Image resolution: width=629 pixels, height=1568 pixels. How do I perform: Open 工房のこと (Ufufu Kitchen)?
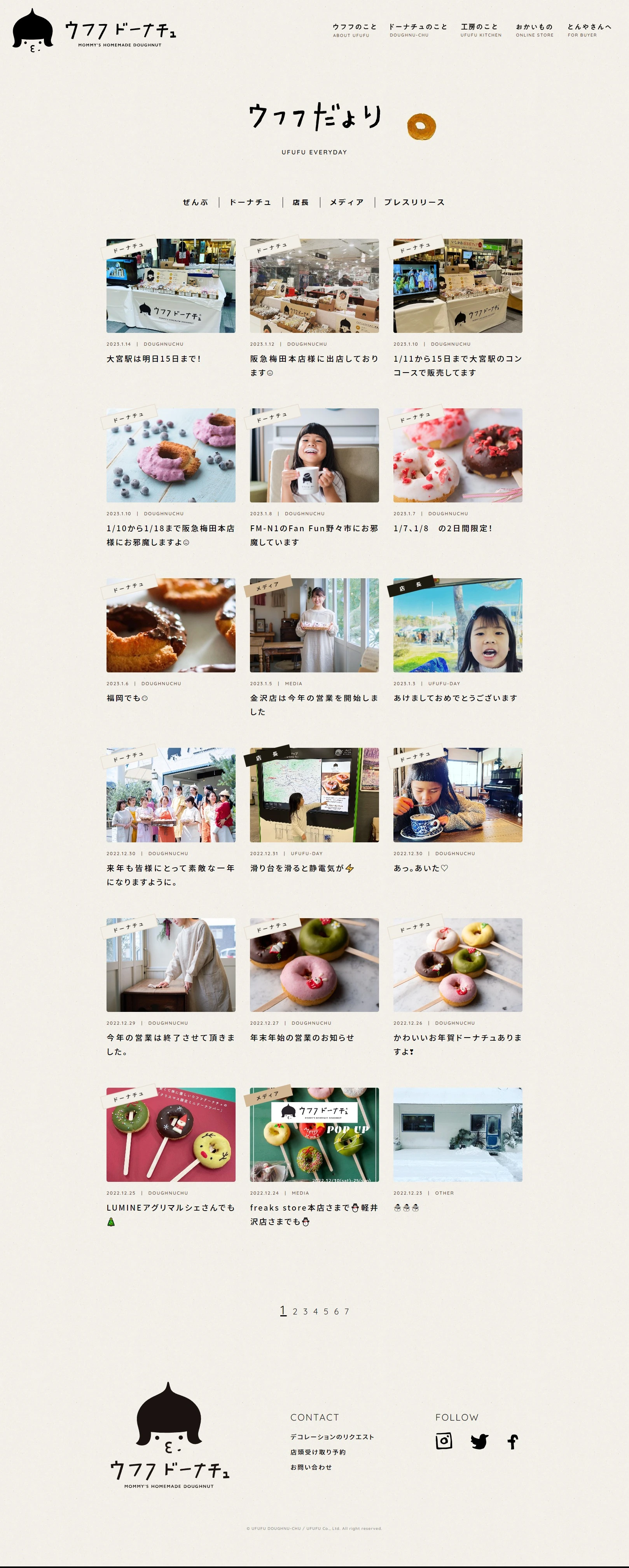pos(480,30)
